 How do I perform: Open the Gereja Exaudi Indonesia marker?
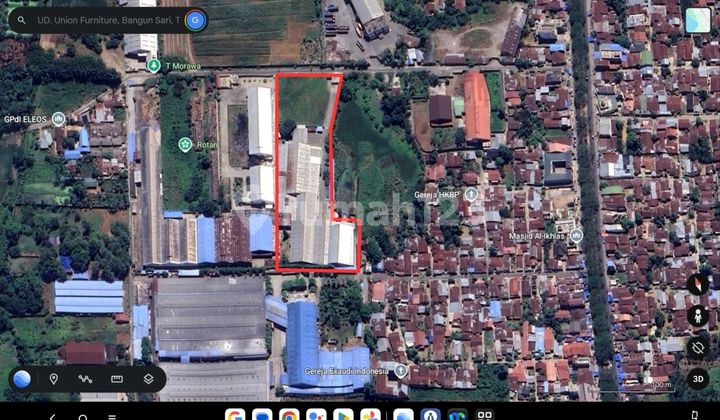pos(400,370)
